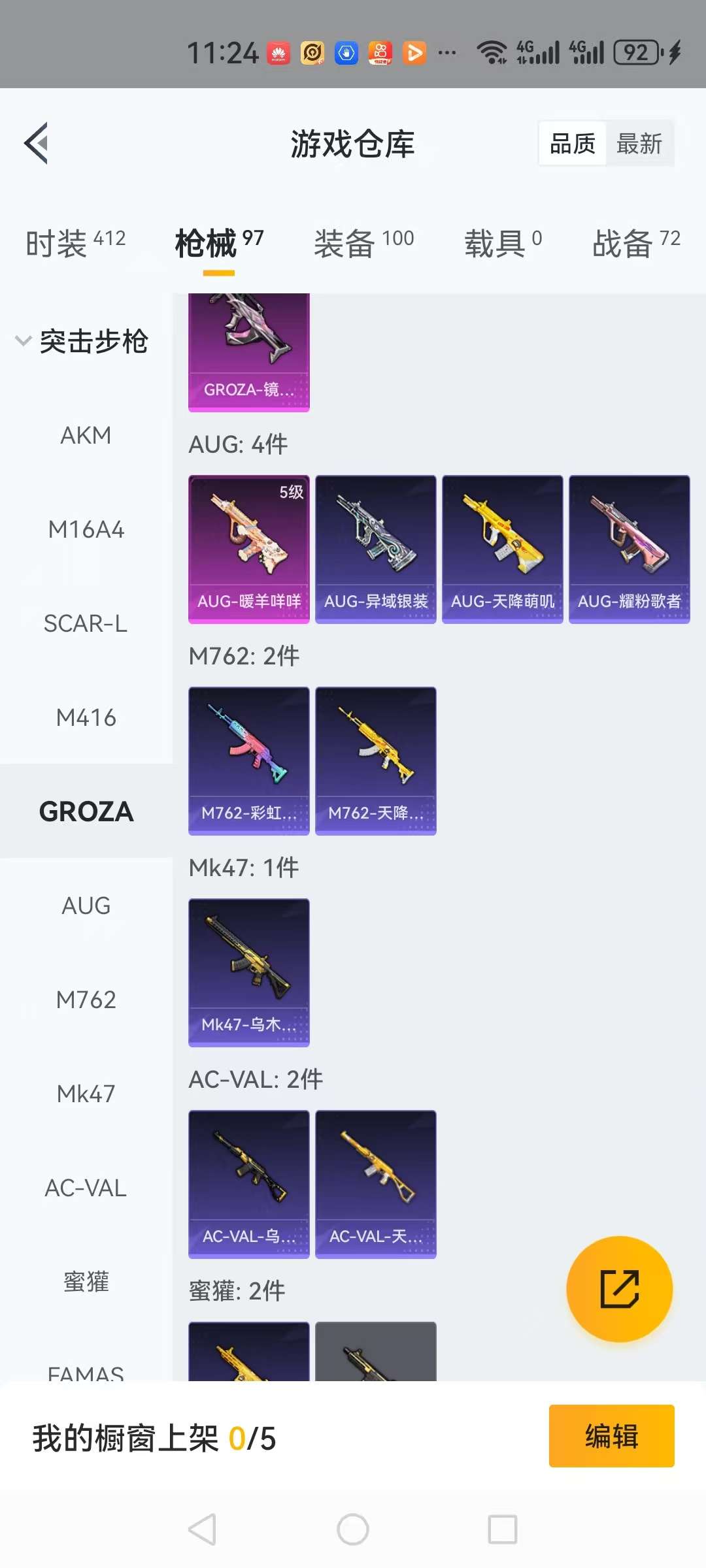Switch to the 时装 tab
Viewport: 706px width, 1568px height.
click(75, 243)
